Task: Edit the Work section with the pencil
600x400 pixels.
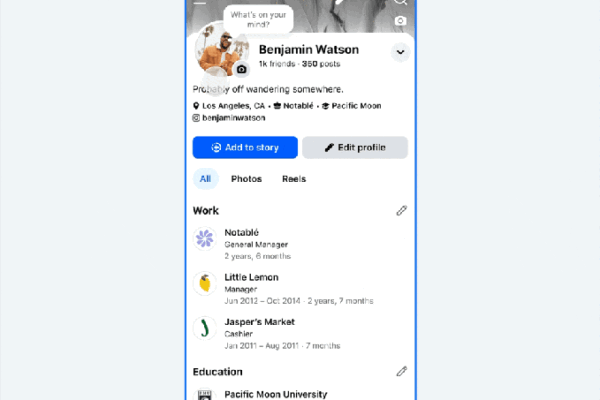Action: tap(401, 211)
